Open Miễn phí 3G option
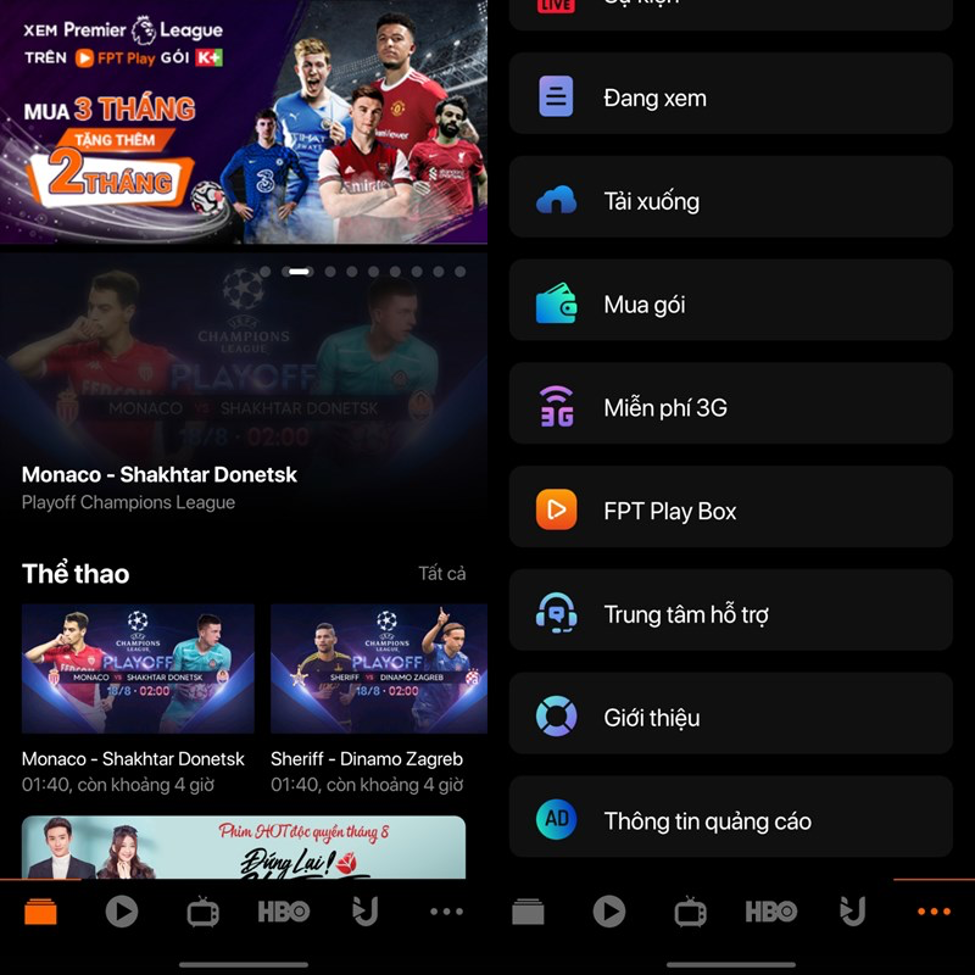The image size is (977, 977). 730,408
